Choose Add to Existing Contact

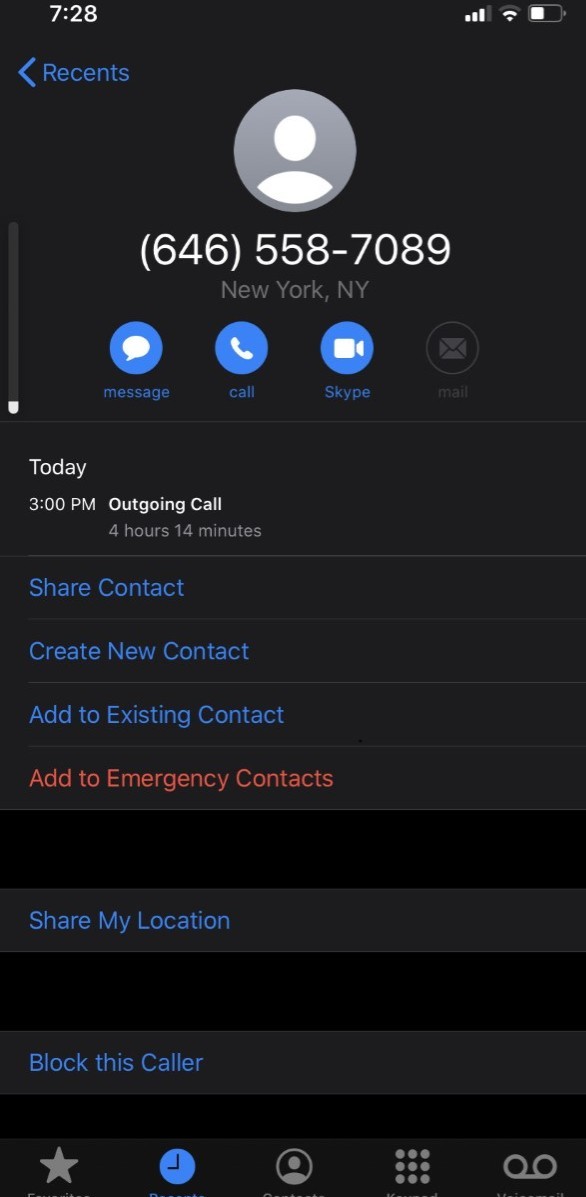pyautogui.click(x=293, y=715)
